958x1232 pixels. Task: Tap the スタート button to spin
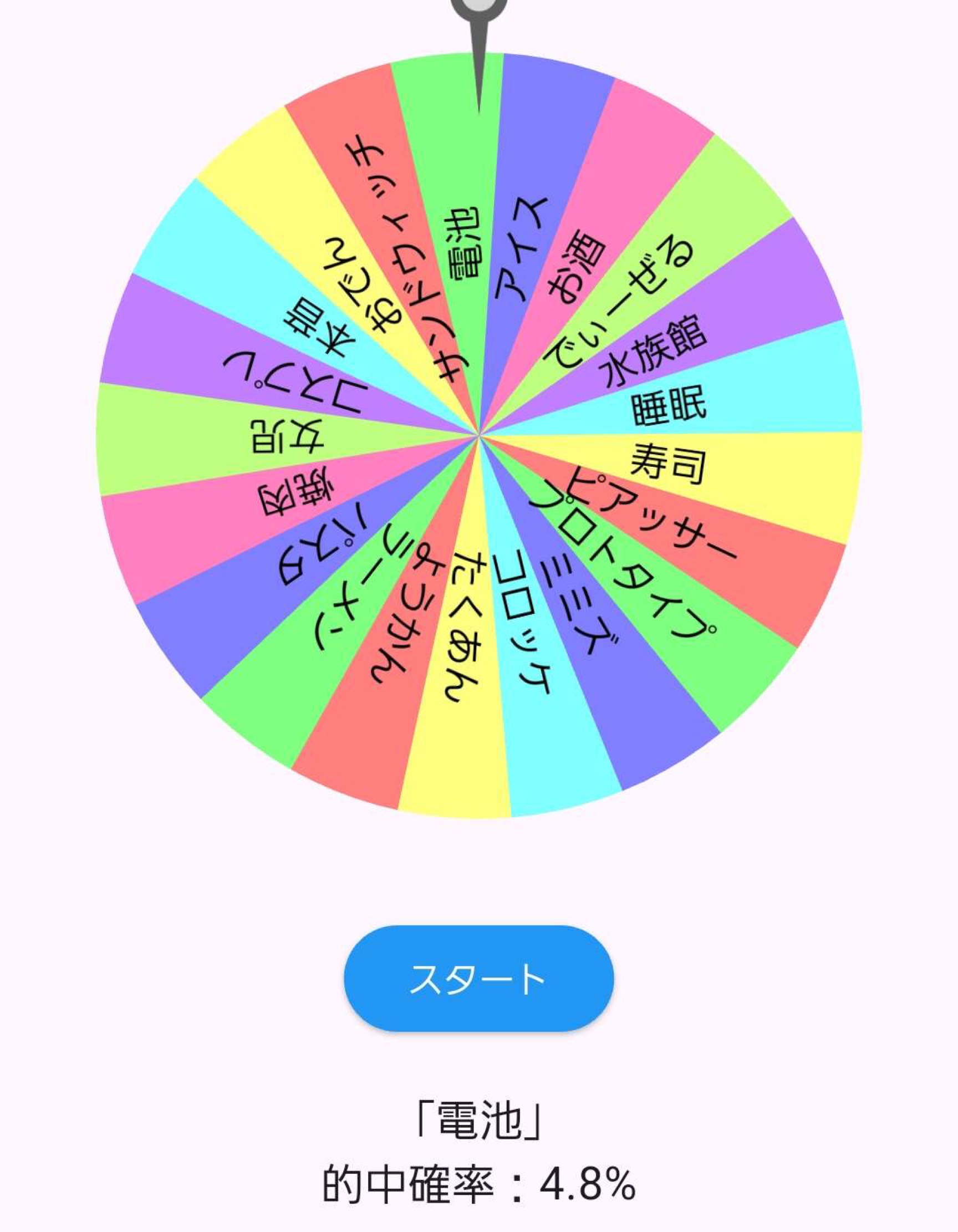tap(478, 979)
